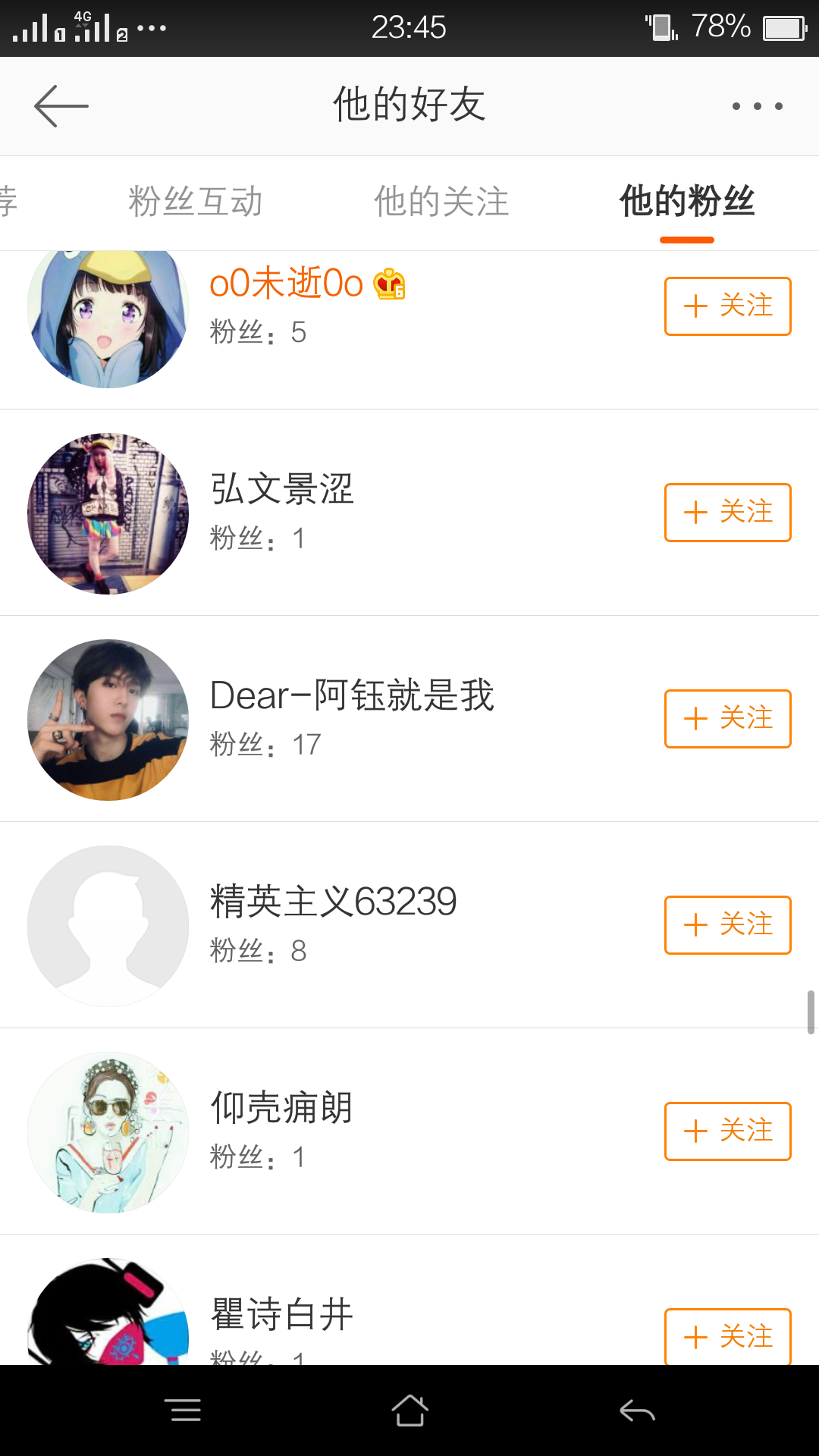View Dear-阿钰就是我's profile page
Viewport: 819px width, 1456px height.
[352, 695]
